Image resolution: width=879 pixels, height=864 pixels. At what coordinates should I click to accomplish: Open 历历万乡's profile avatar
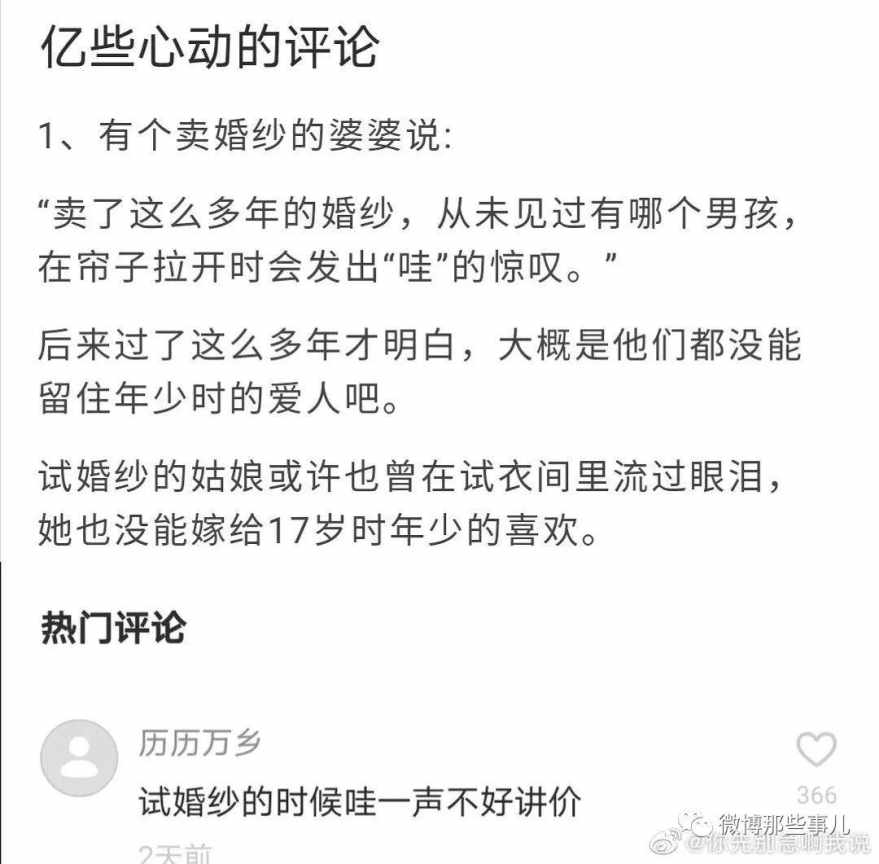pyautogui.click(x=79, y=757)
